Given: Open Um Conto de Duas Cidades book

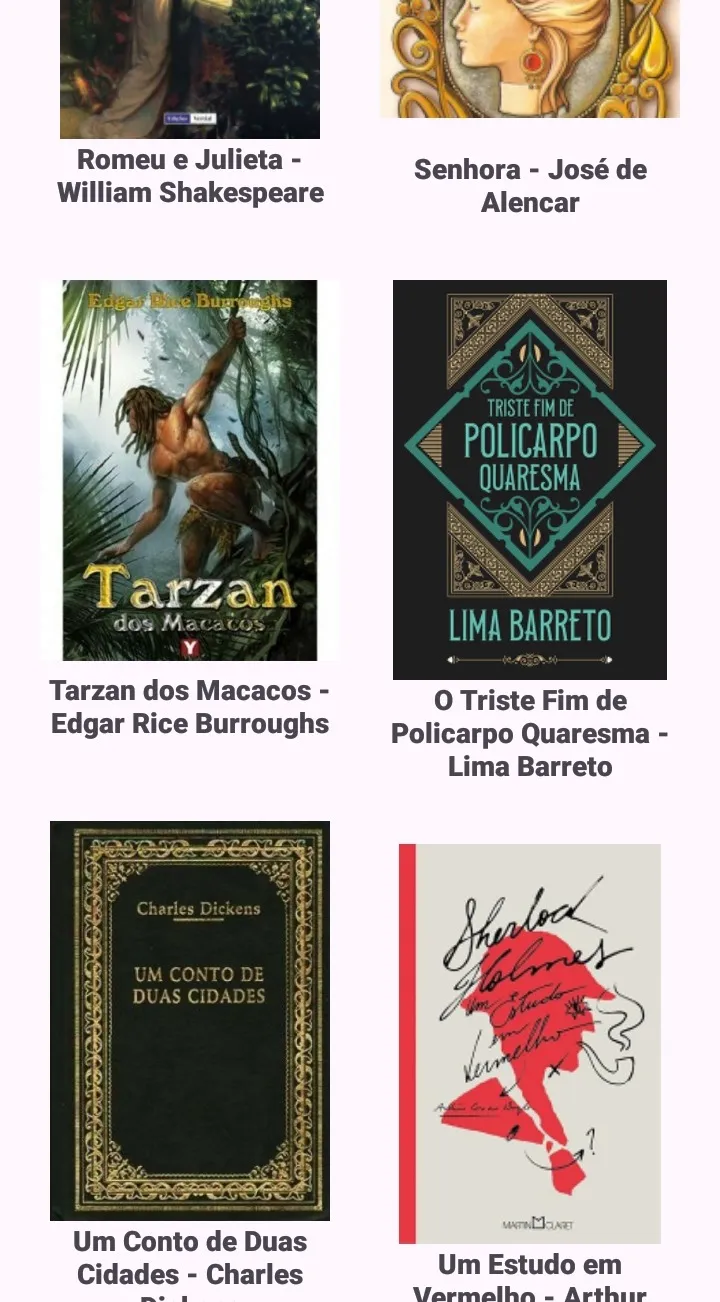Looking at the screenshot, I should (190, 1021).
